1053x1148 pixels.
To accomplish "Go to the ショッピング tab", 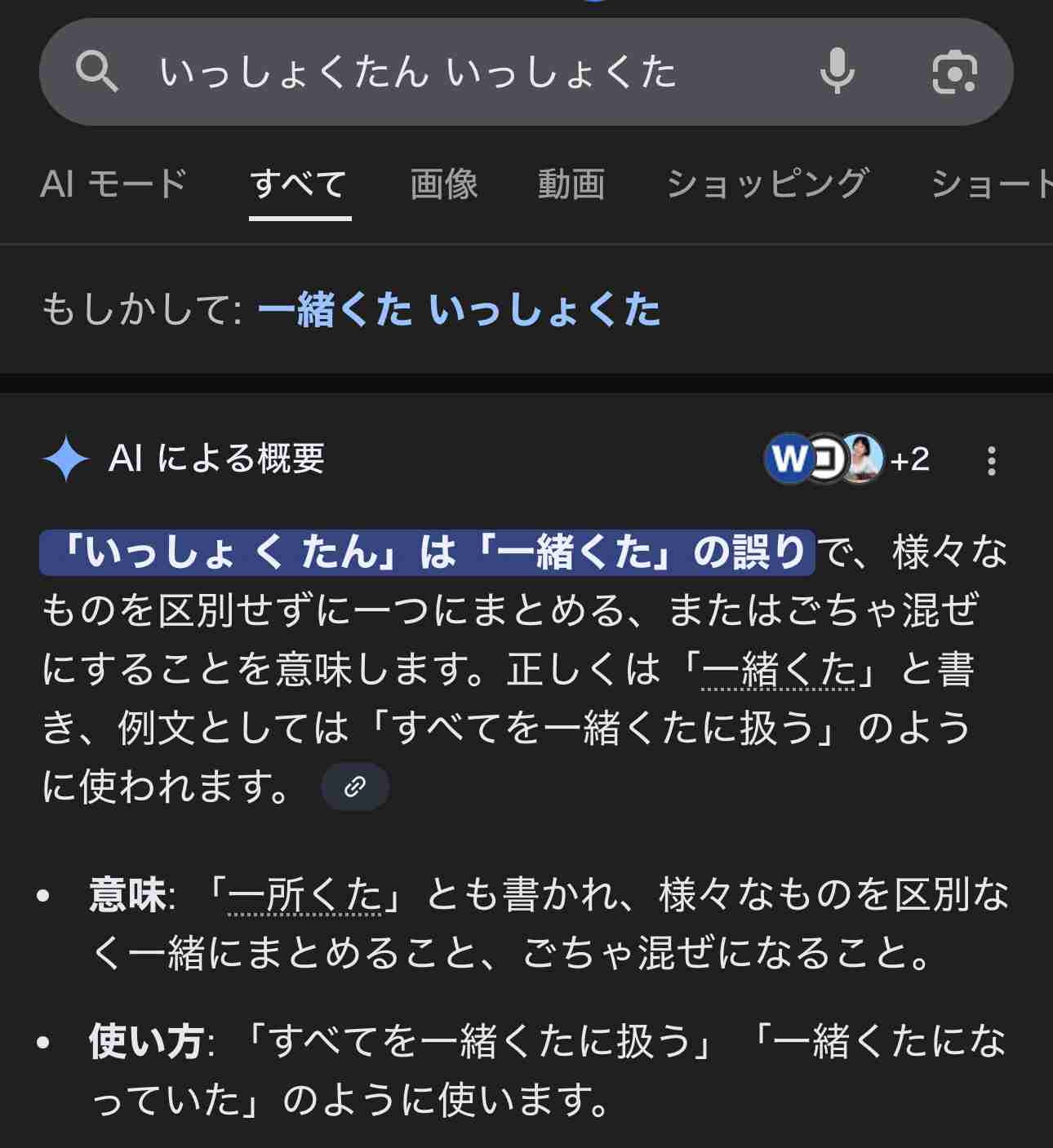I will (767, 184).
